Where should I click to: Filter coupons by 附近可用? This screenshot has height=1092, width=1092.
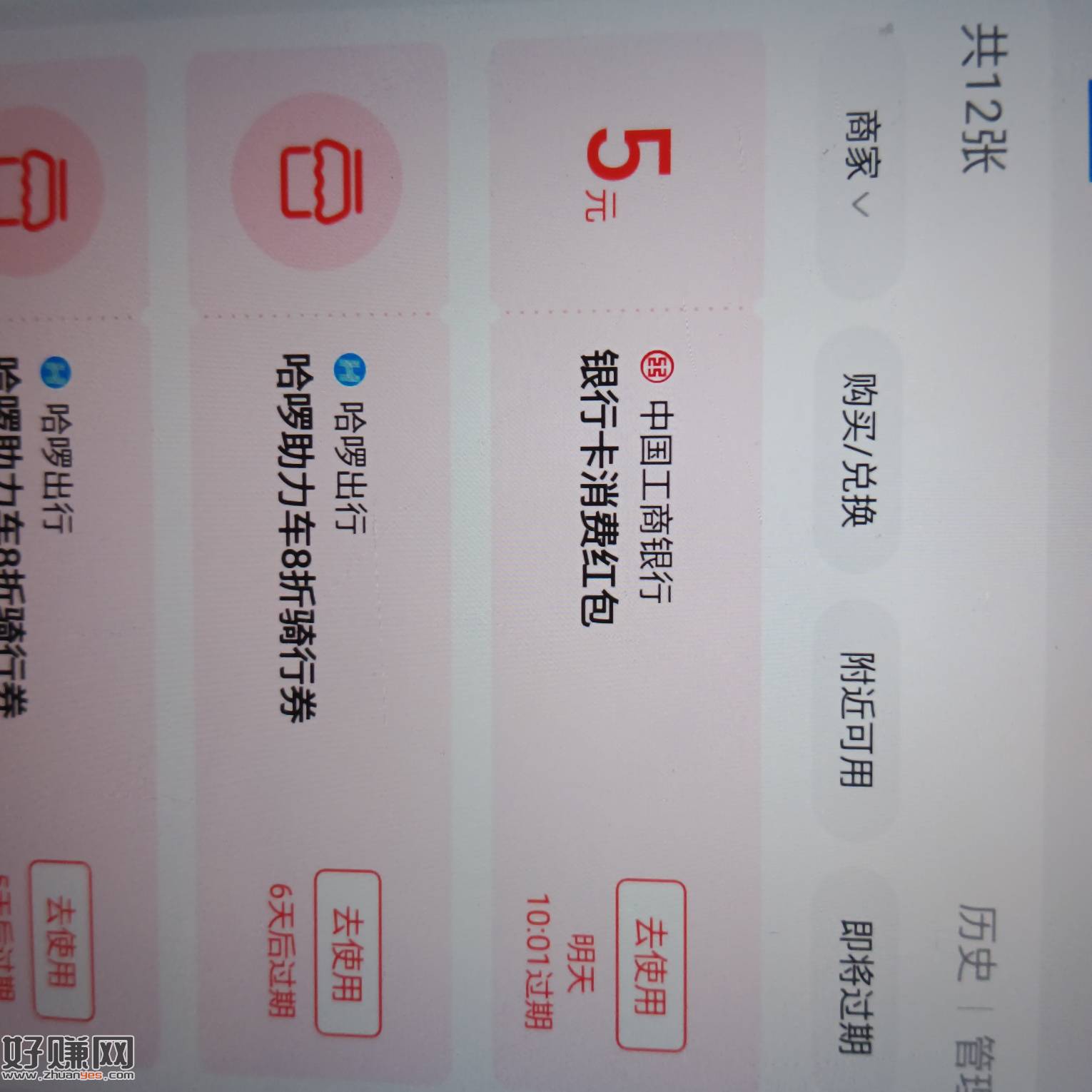click(x=857, y=719)
